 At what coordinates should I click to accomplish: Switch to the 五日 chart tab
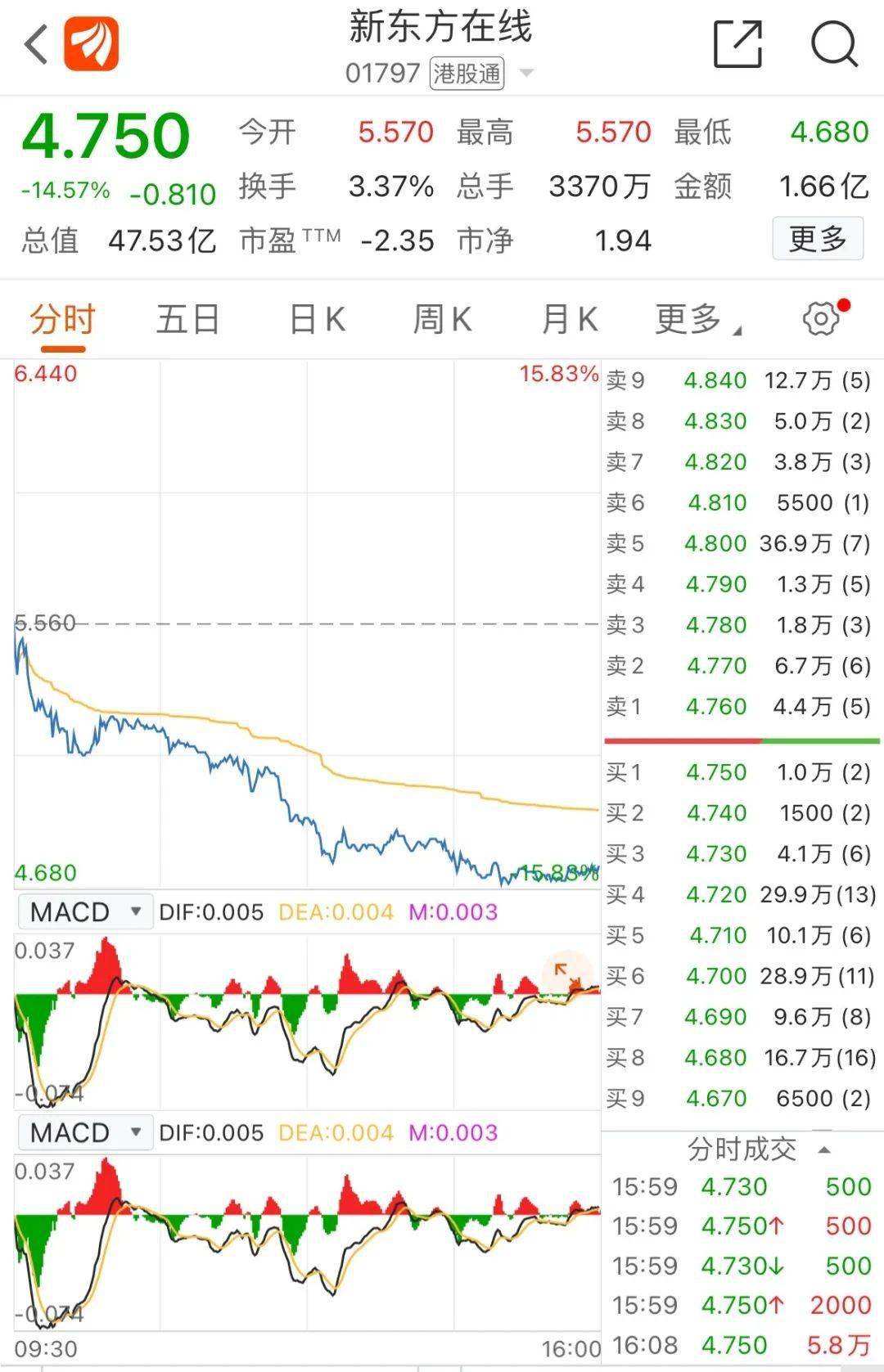coord(188,319)
